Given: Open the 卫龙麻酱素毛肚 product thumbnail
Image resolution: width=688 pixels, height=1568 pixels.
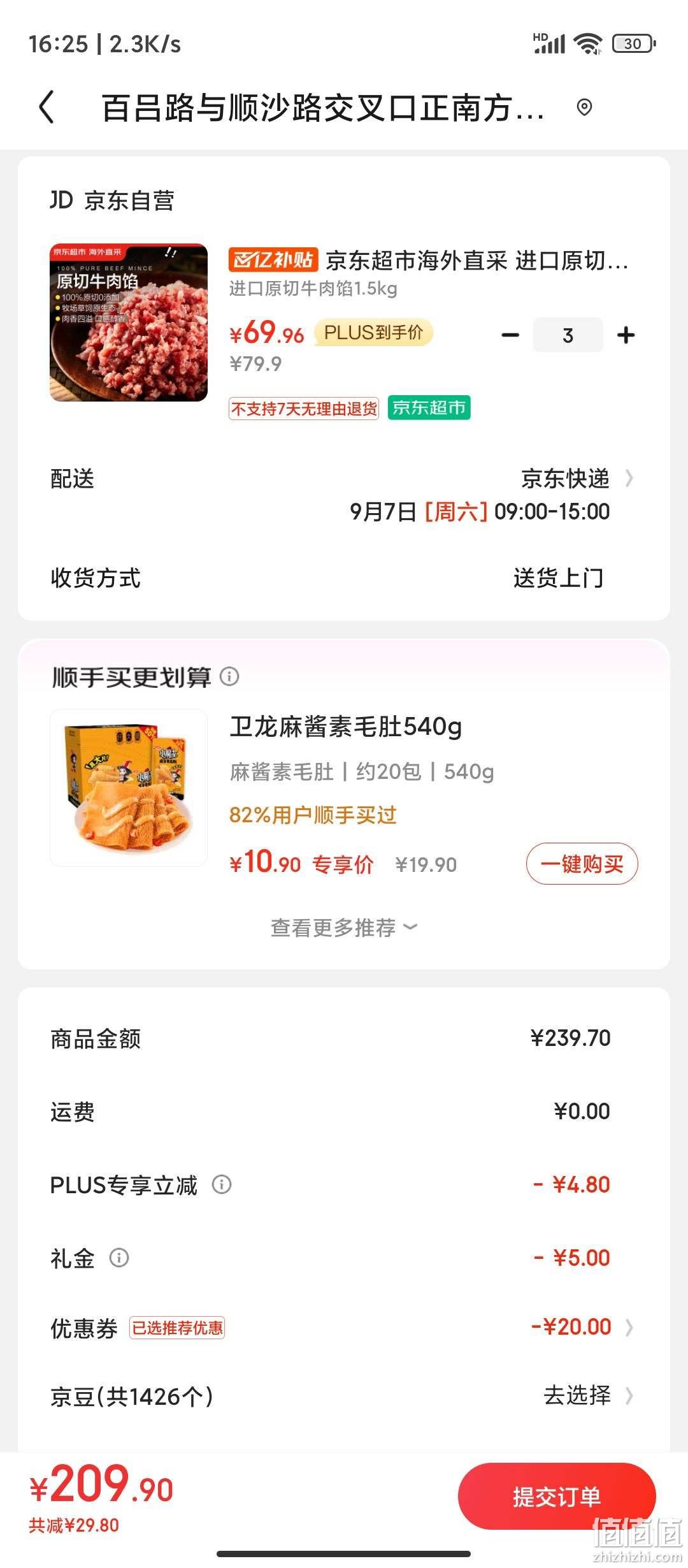Looking at the screenshot, I should pyautogui.click(x=129, y=788).
